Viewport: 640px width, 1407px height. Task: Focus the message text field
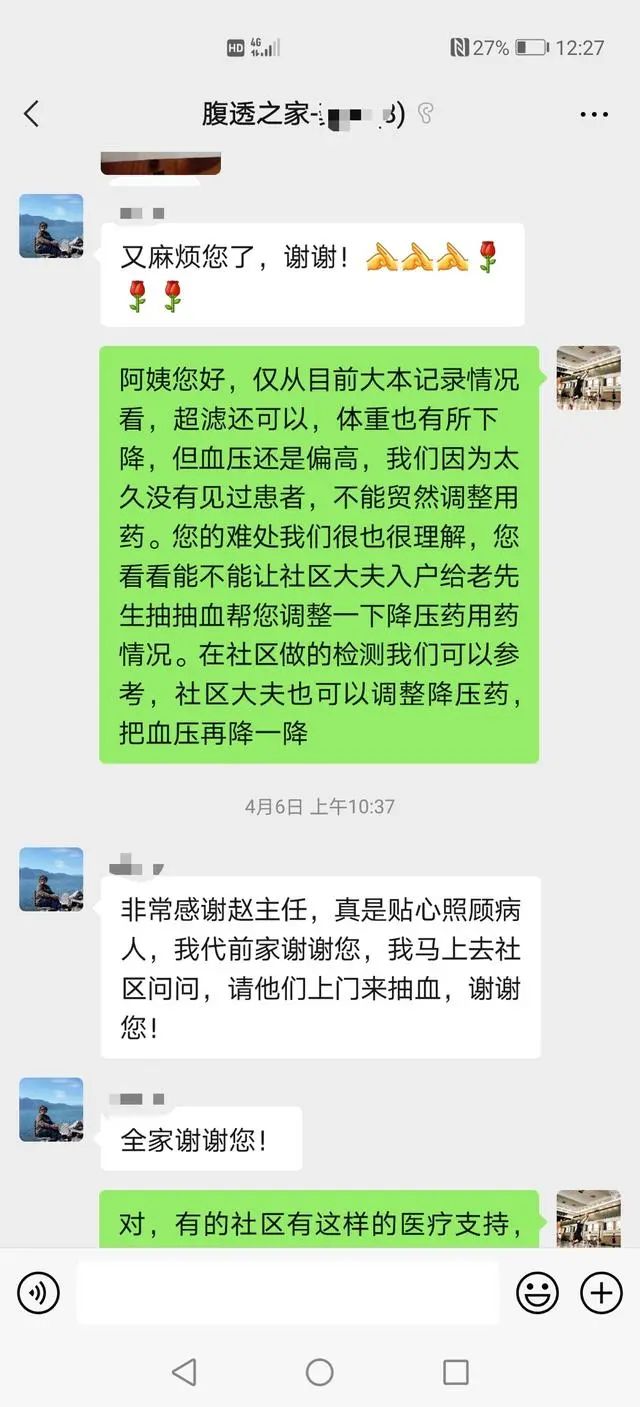click(x=287, y=1293)
